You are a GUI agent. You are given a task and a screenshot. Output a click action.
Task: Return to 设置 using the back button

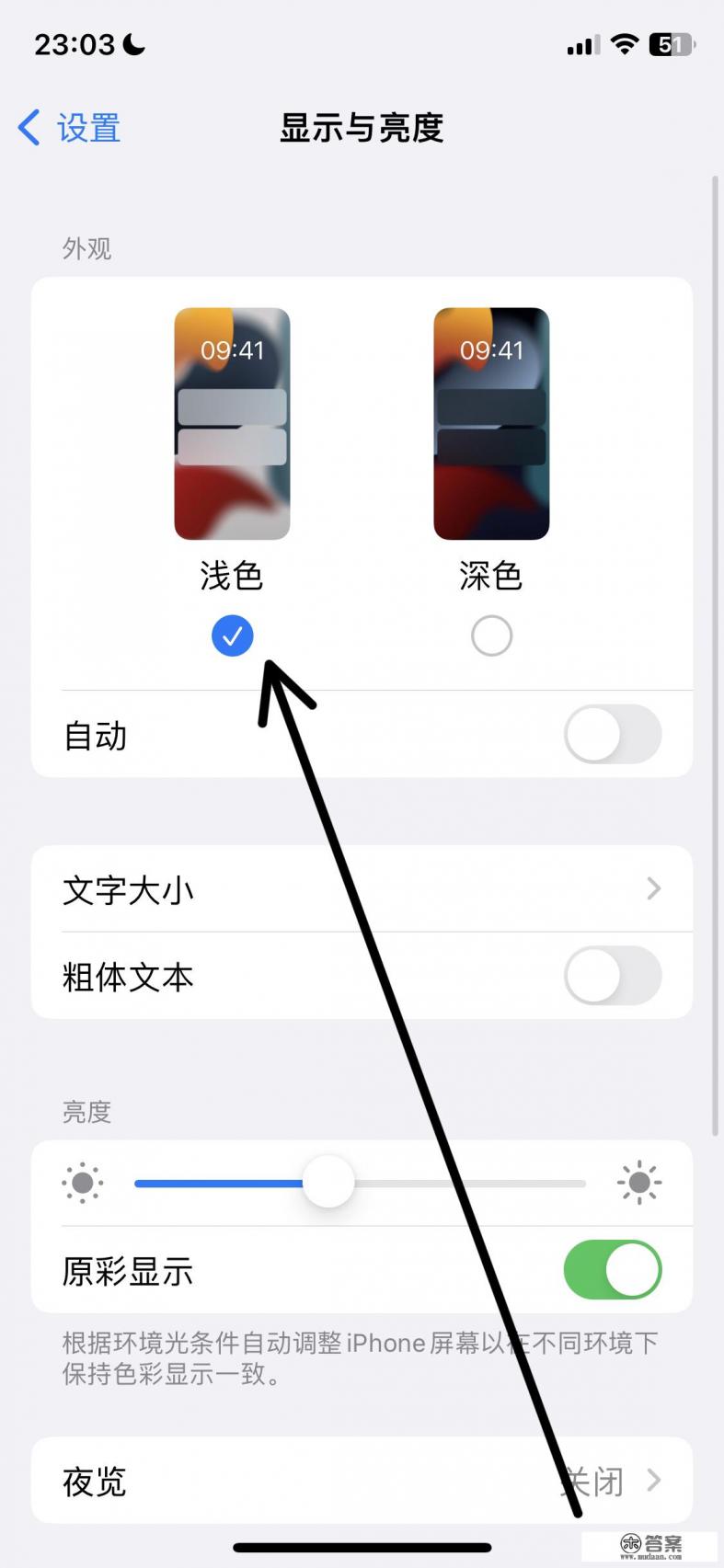[x=69, y=128]
